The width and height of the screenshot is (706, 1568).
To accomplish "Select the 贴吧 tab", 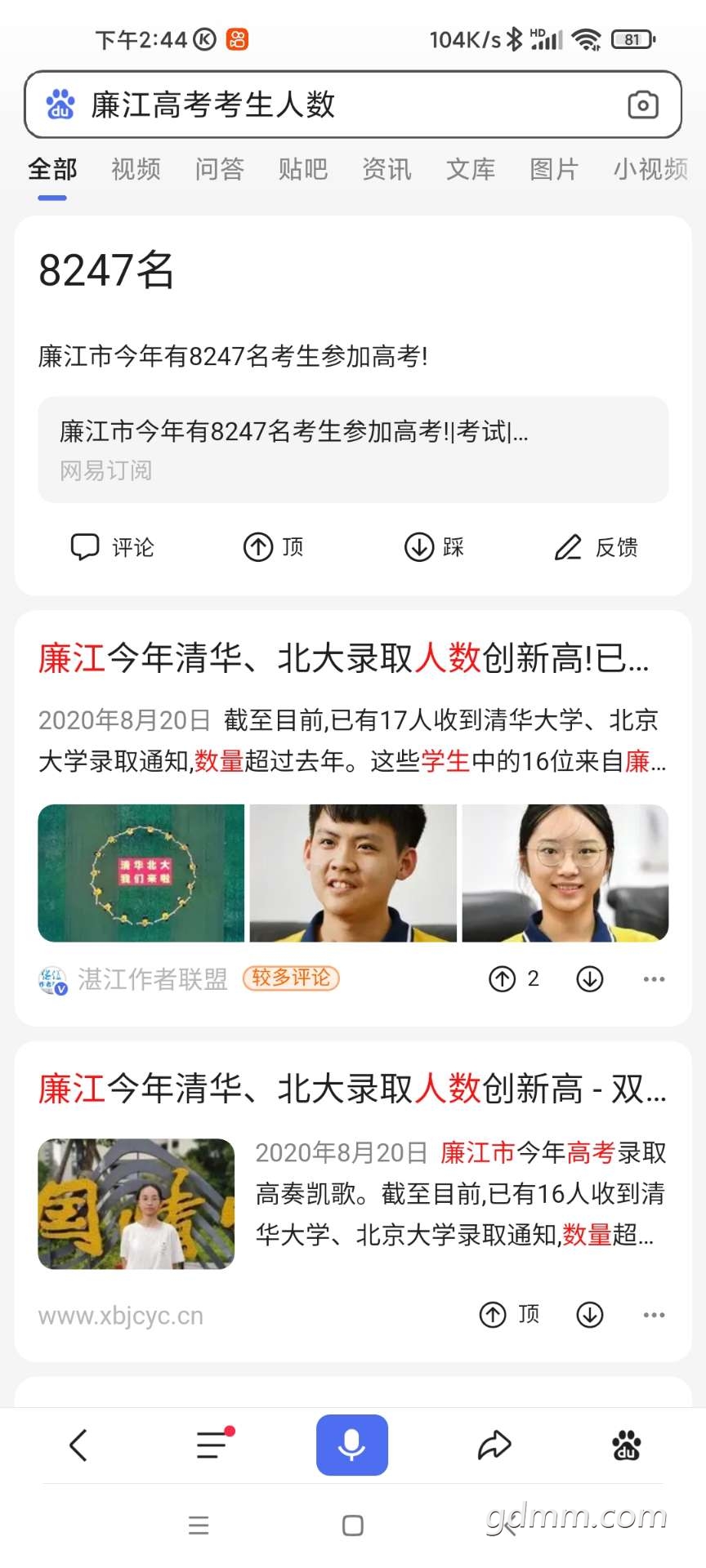I will [x=302, y=169].
